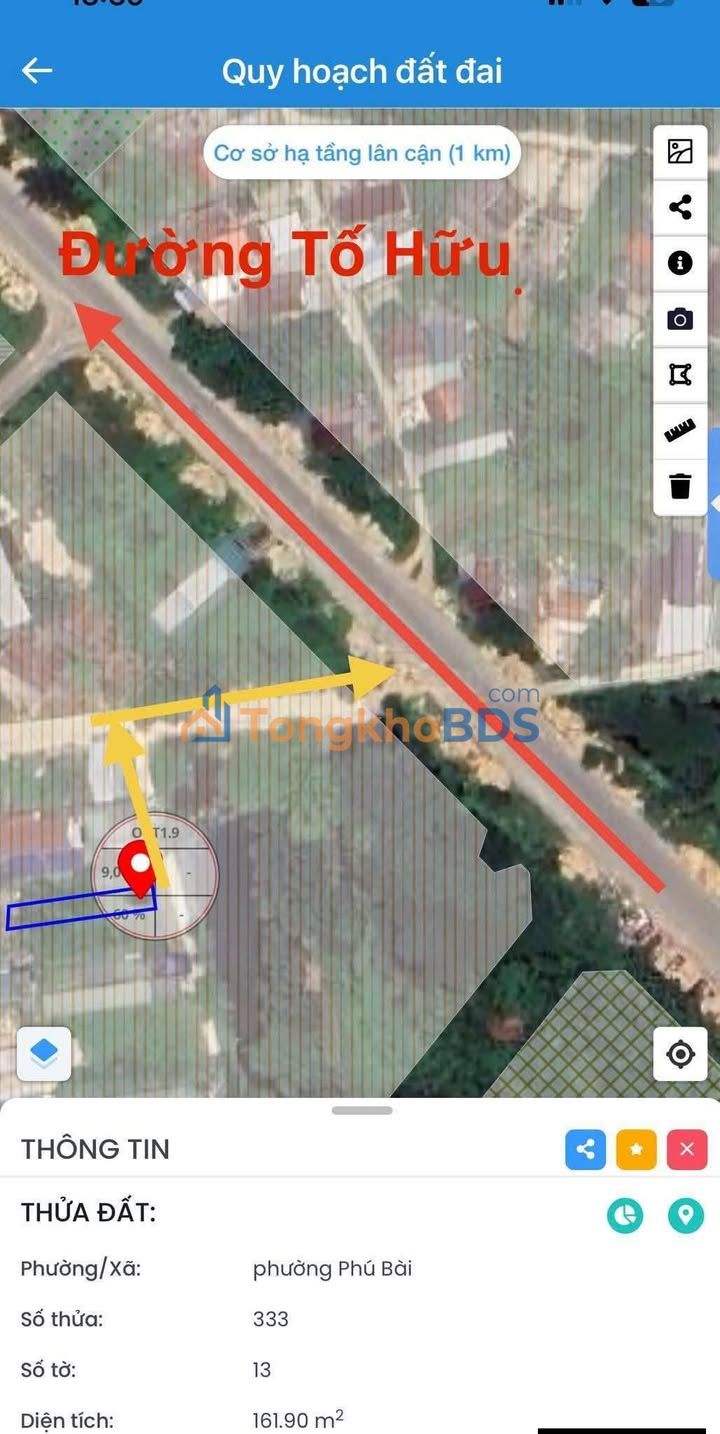Open the Cơ sở hạ tầng lân cận chip
The image size is (720, 1434).
click(x=362, y=153)
